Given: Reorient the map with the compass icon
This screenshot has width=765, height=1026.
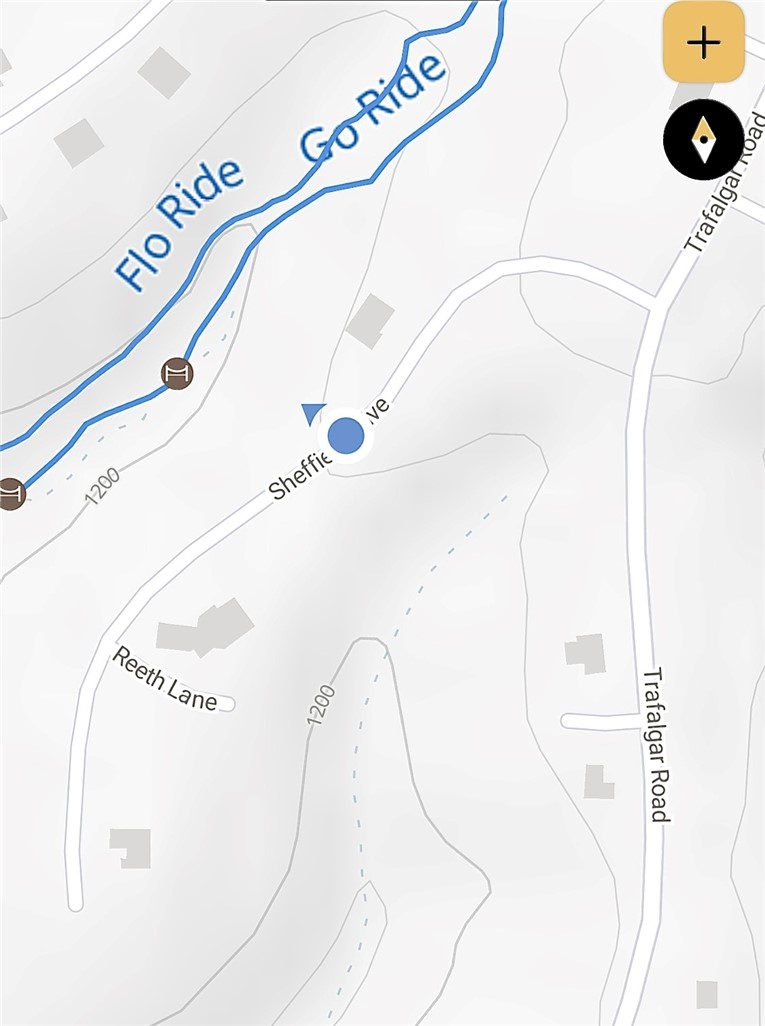Looking at the screenshot, I should click(704, 139).
